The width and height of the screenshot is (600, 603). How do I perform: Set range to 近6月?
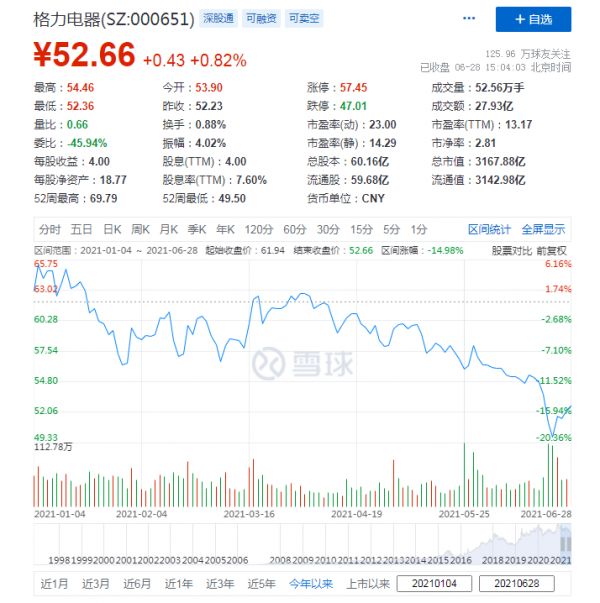click(137, 583)
